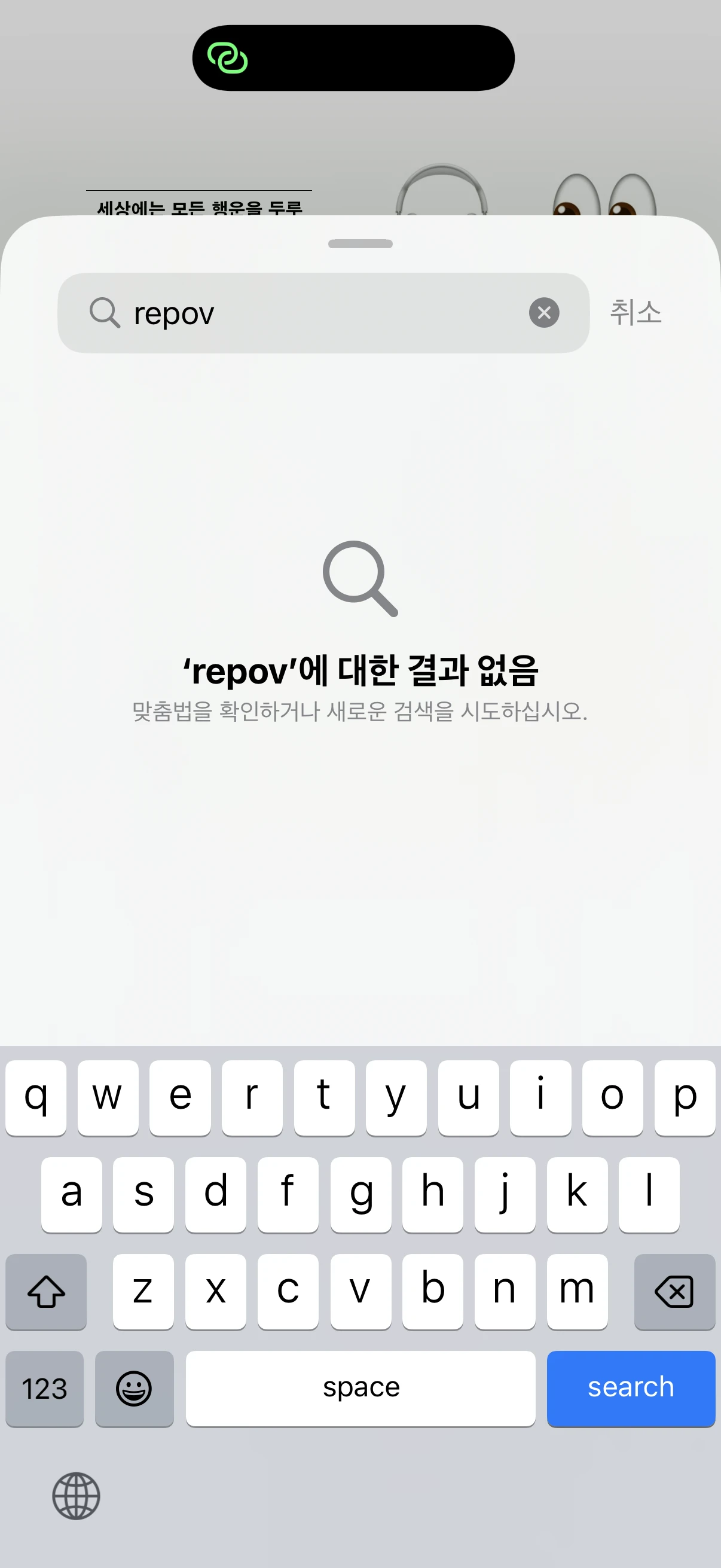Tap 취소 to cancel search

tap(636, 313)
